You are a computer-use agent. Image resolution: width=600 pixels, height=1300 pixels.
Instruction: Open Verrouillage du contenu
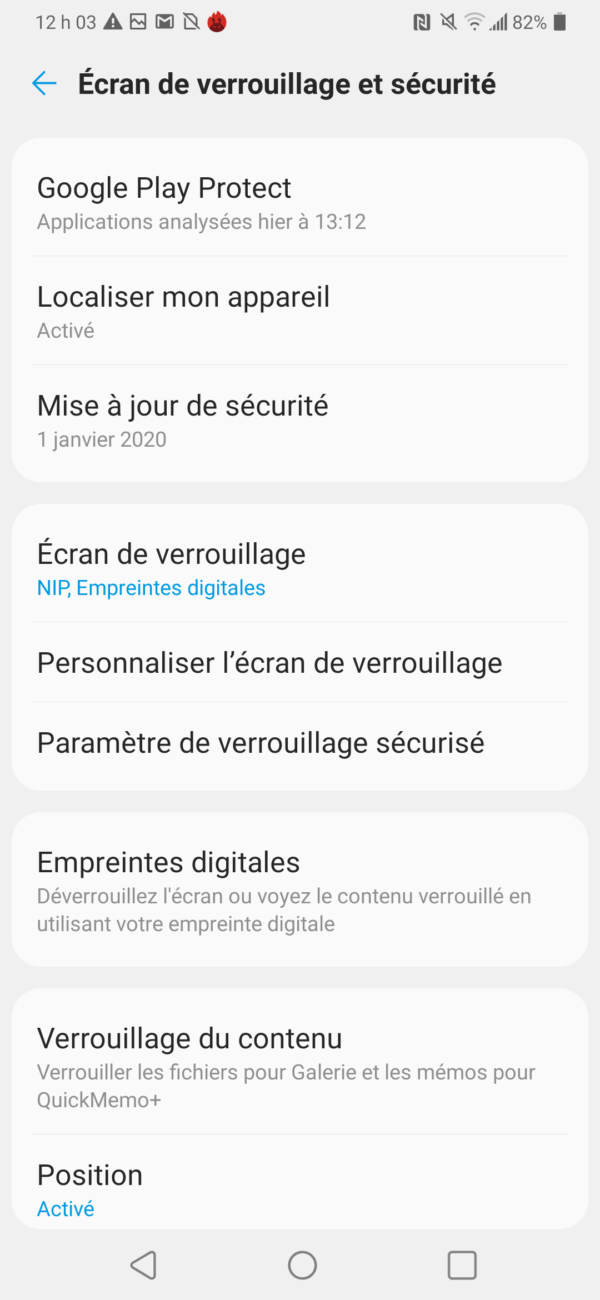[300, 1067]
